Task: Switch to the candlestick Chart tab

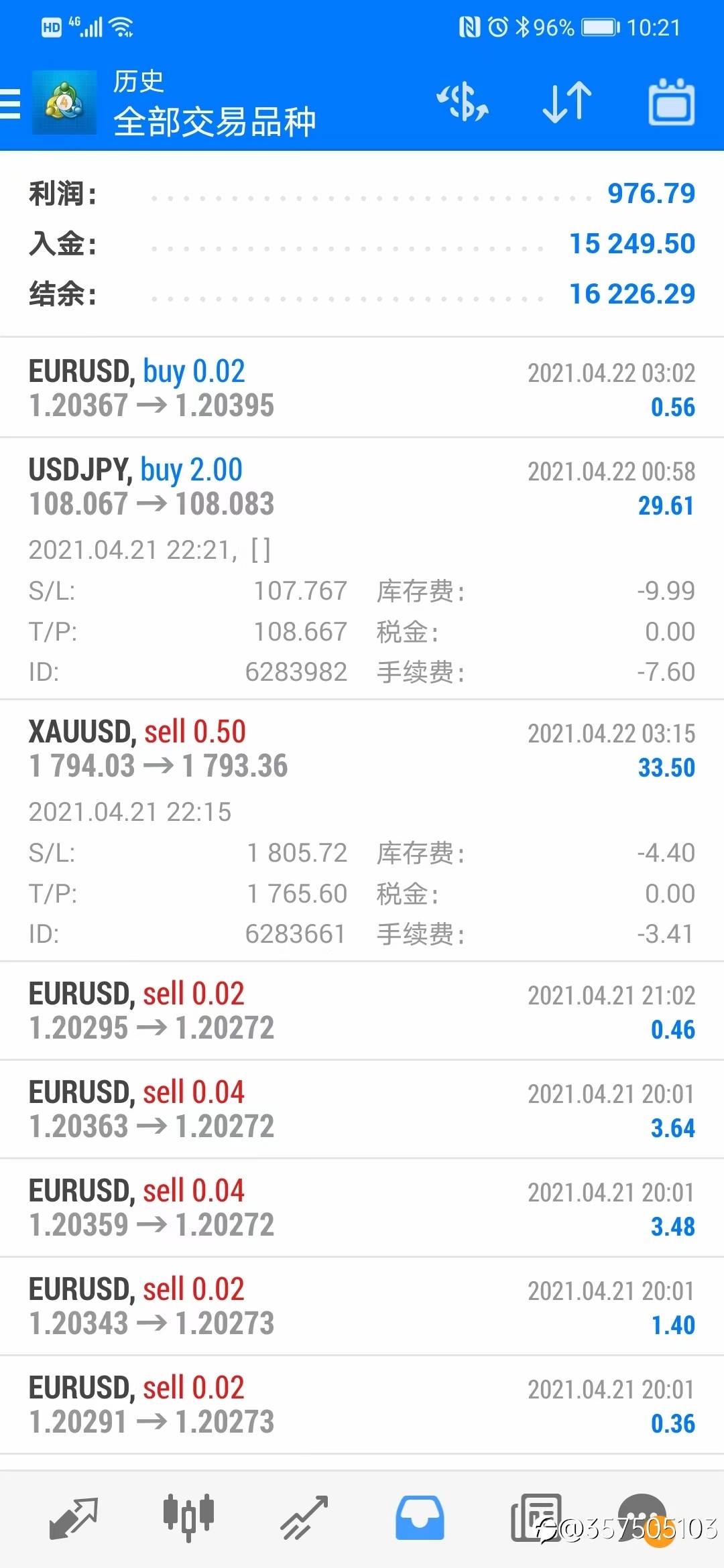Action: [x=188, y=1518]
